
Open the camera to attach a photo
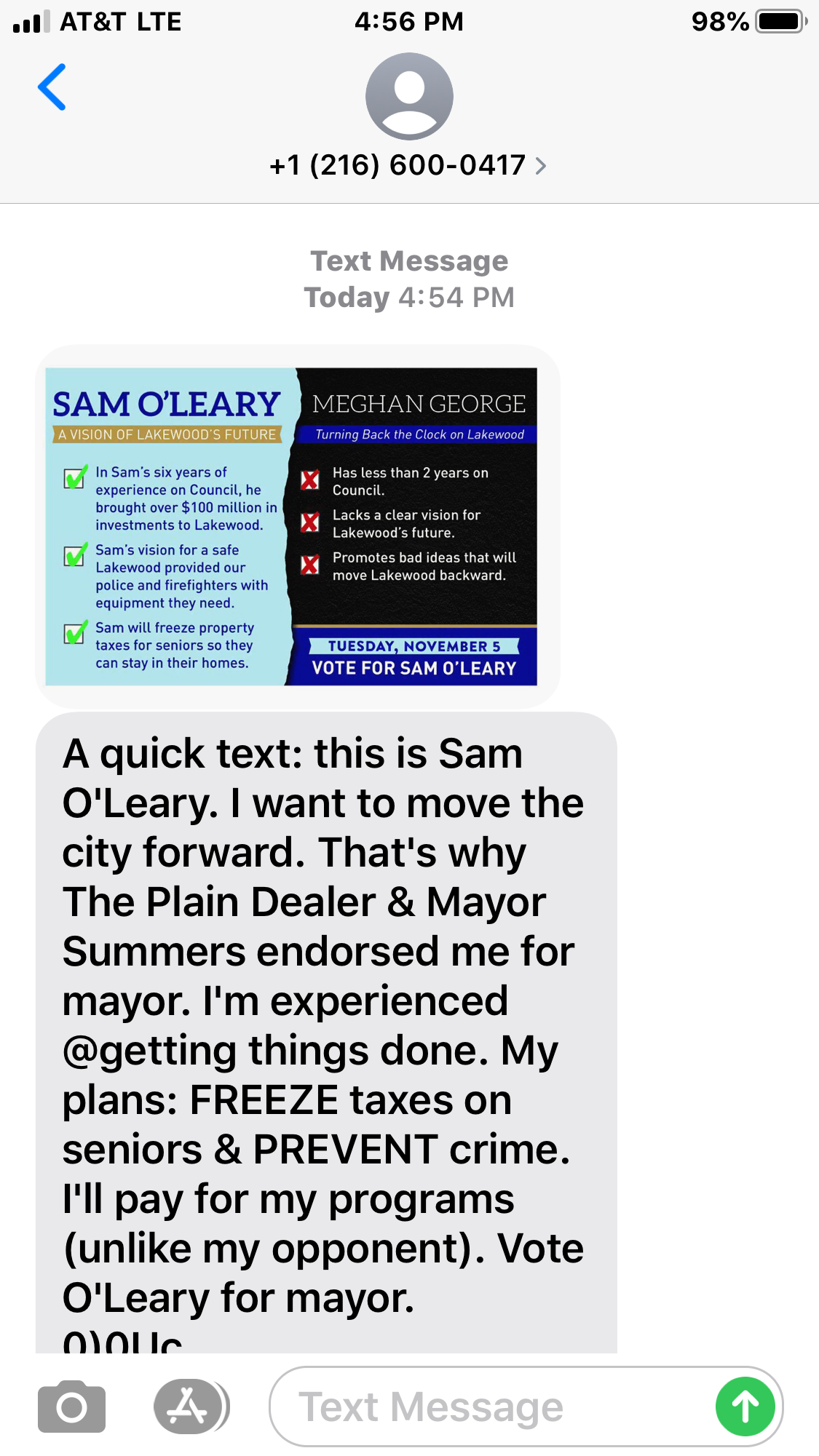tap(71, 1407)
